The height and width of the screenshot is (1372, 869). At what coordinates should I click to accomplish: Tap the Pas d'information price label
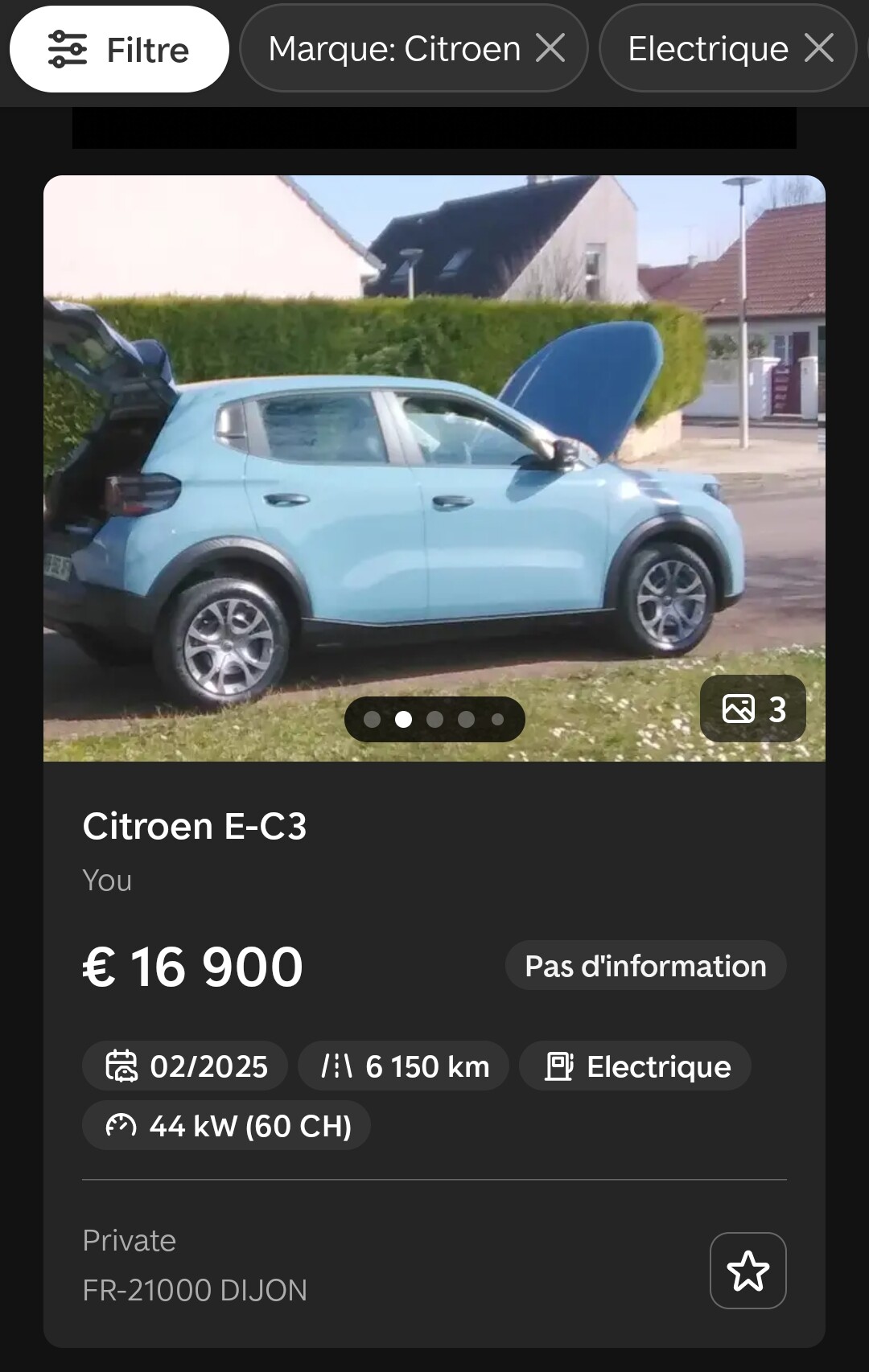pos(645,966)
